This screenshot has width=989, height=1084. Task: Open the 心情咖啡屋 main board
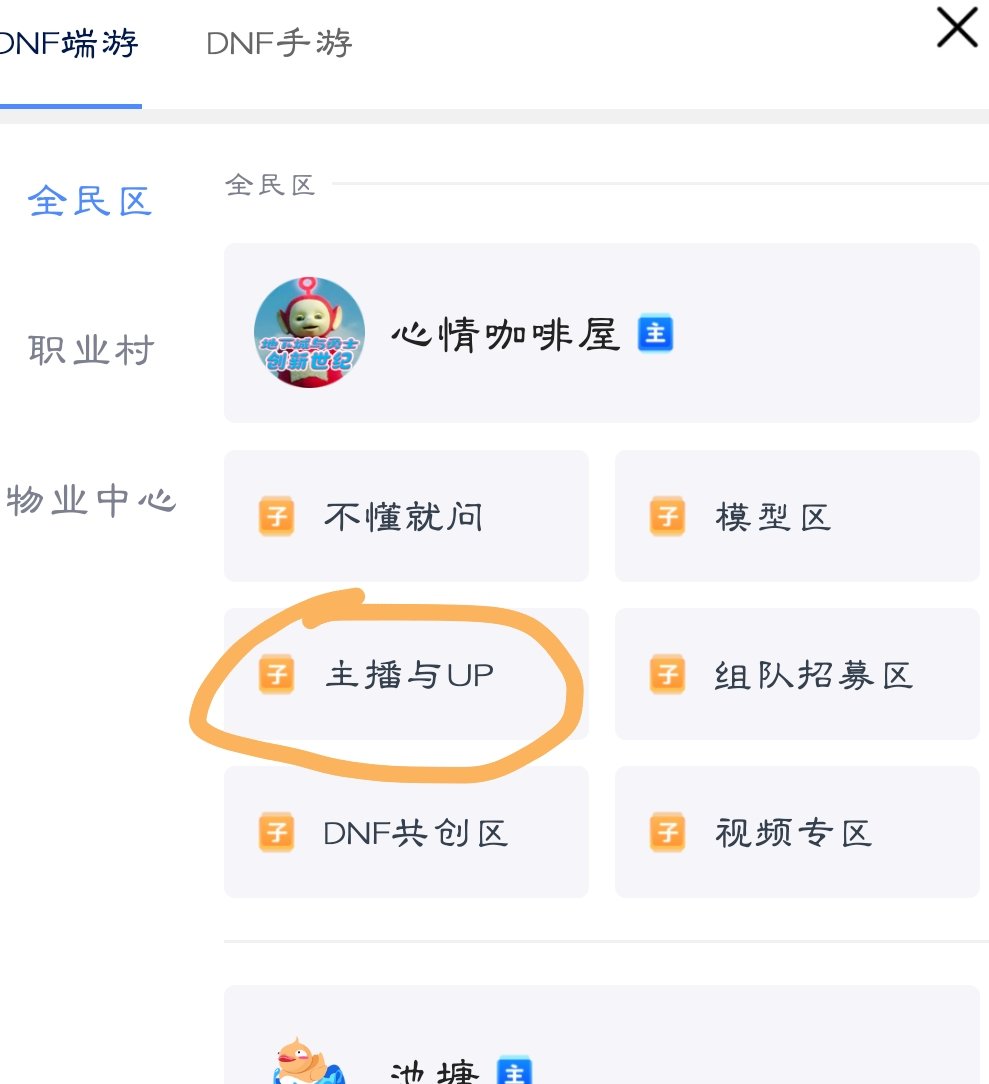click(x=600, y=333)
